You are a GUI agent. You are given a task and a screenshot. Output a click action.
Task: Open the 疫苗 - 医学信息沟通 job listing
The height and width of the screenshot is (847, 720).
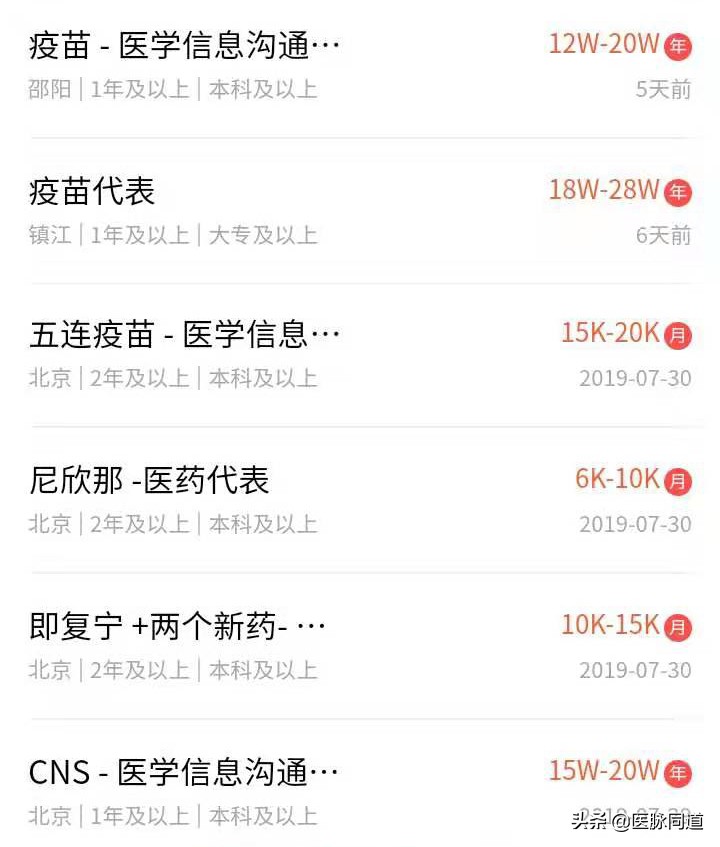pyautogui.click(x=185, y=45)
